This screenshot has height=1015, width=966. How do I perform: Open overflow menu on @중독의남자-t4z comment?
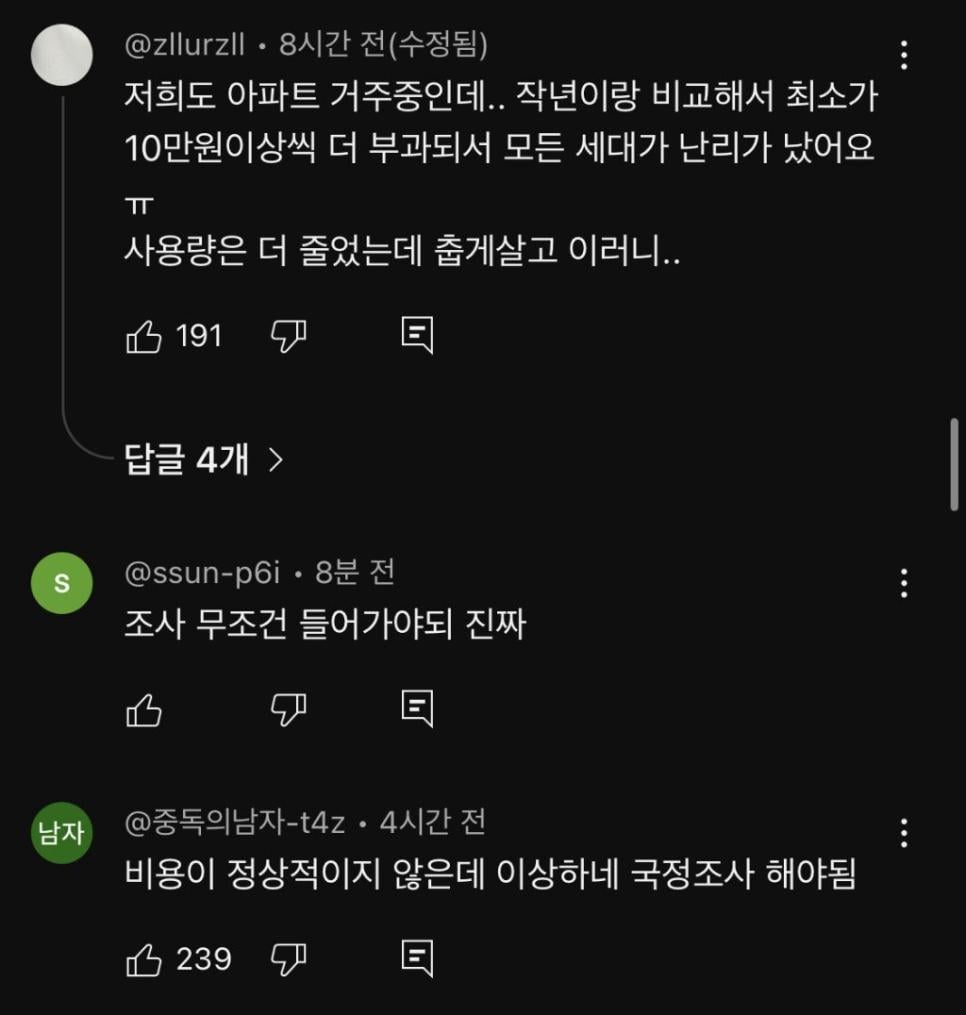(904, 833)
